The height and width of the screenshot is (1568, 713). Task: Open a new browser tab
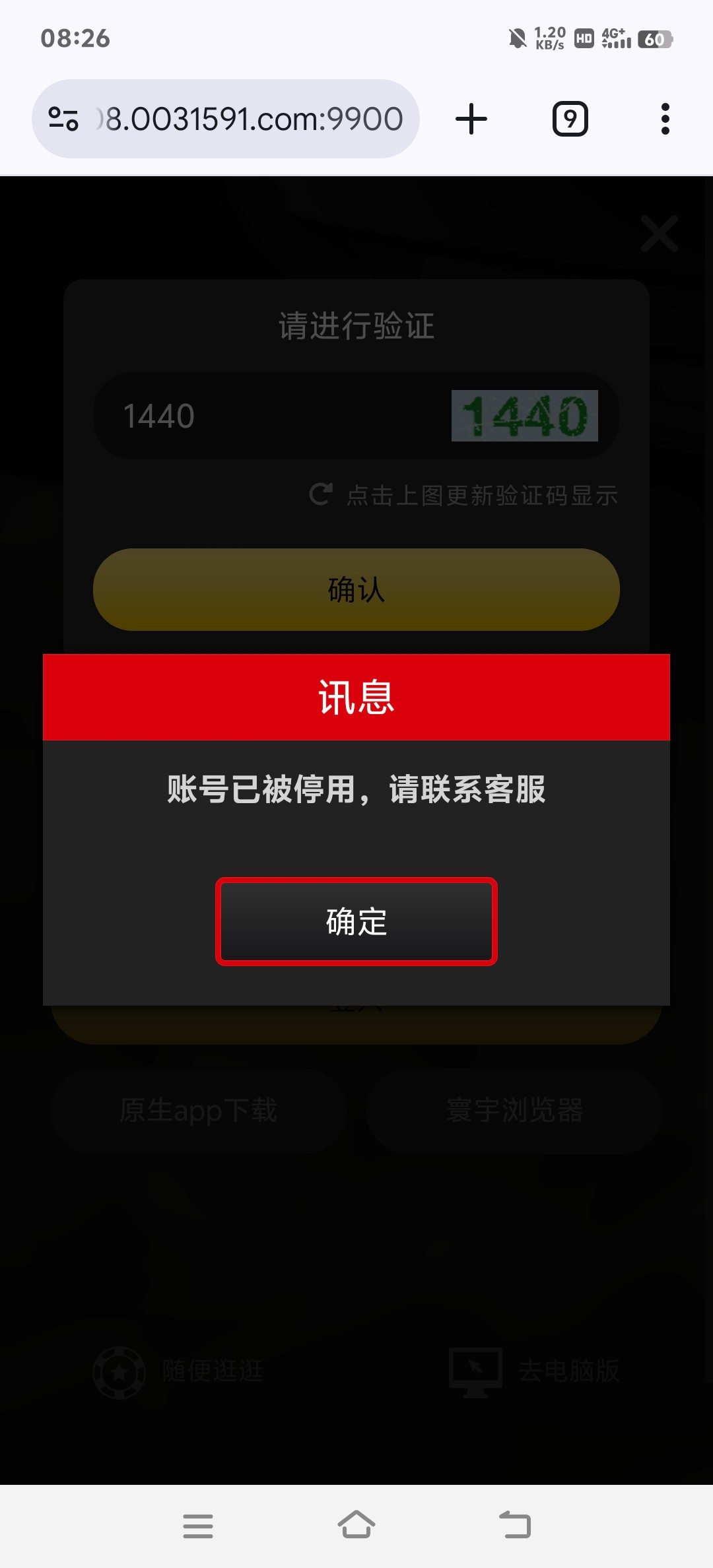pyautogui.click(x=471, y=119)
